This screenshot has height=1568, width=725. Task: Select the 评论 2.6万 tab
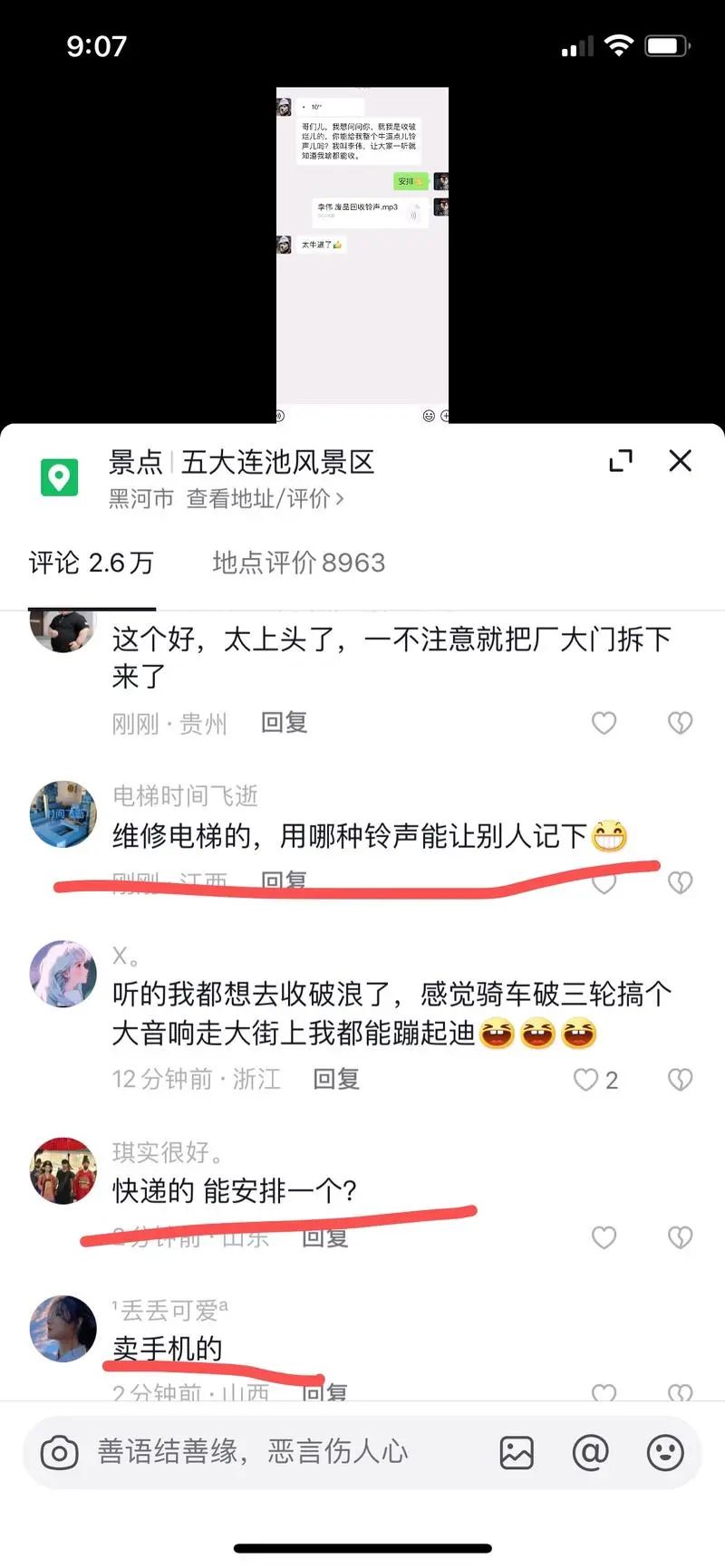(91, 563)
